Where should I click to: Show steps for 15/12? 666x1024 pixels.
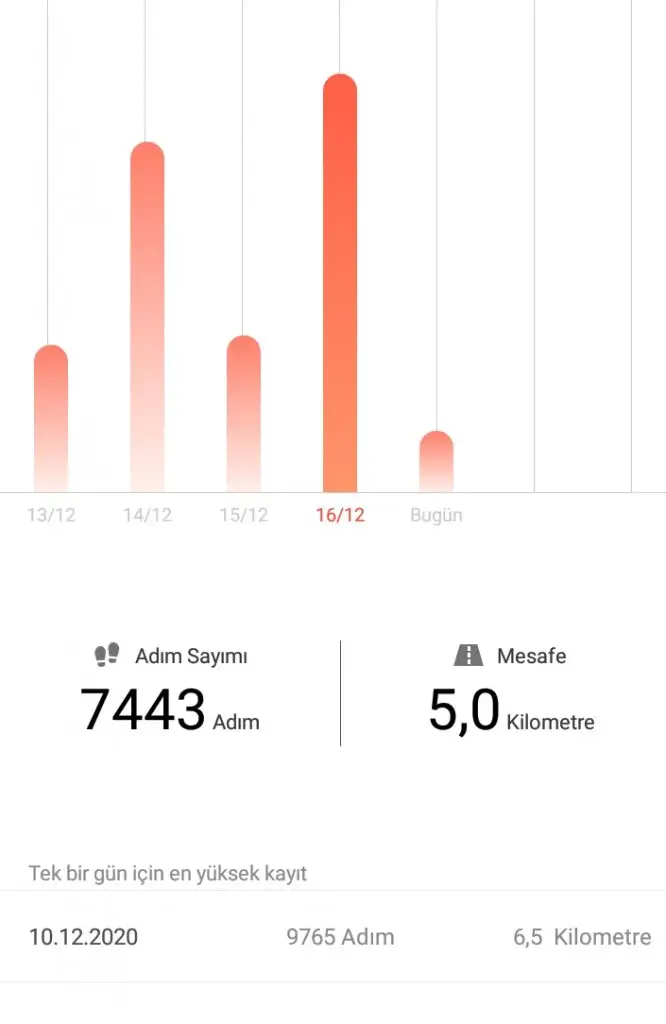(x=243, y=415)
